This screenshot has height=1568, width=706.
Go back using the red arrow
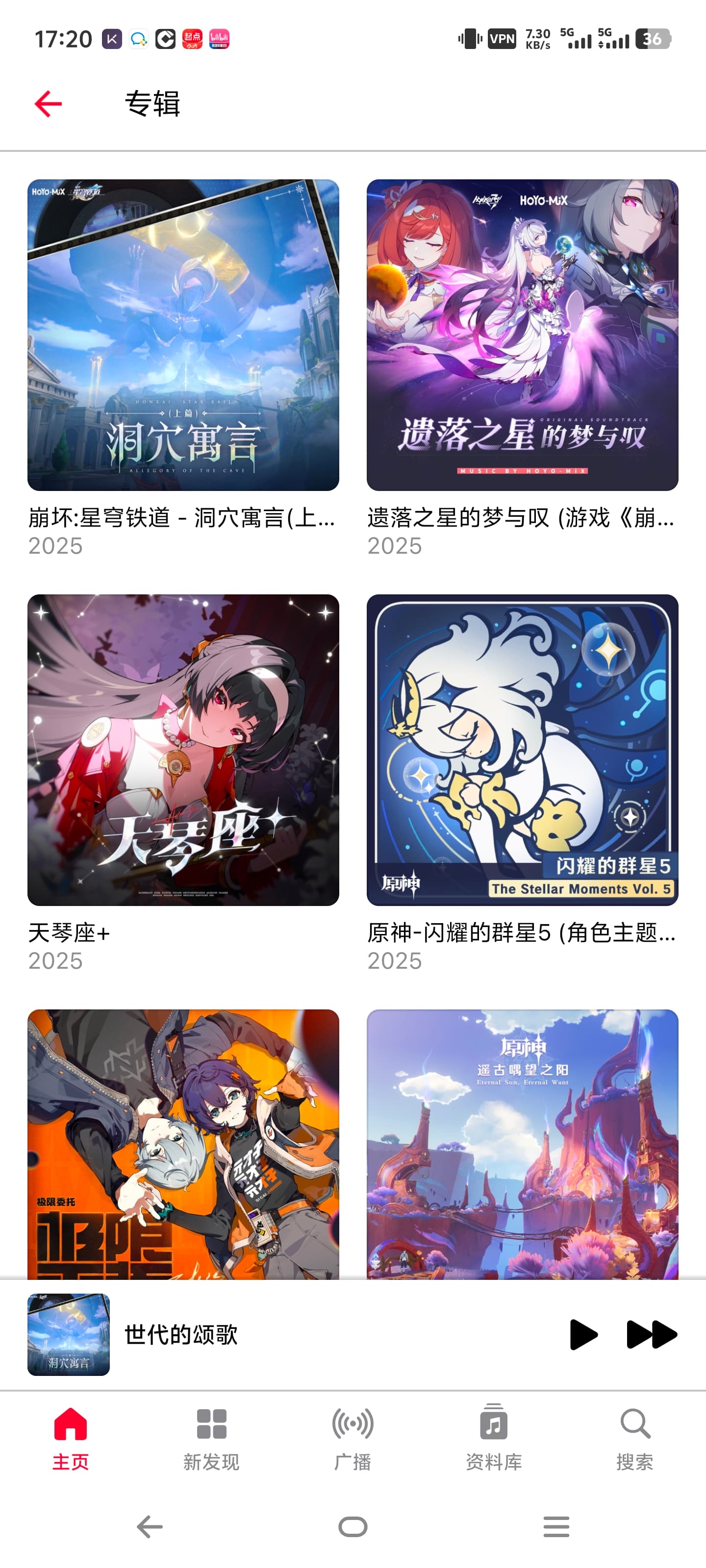48,104
